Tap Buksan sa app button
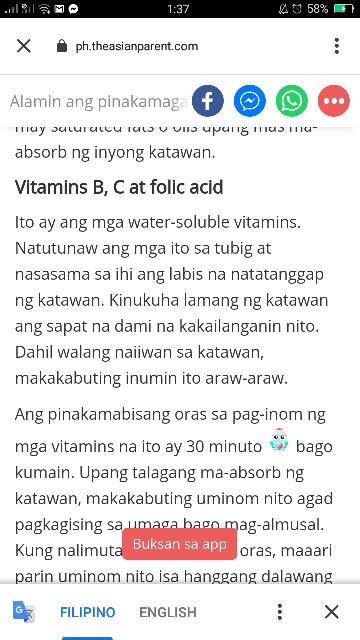This screenshot has height=640, width=360. [x=180, y=544]
